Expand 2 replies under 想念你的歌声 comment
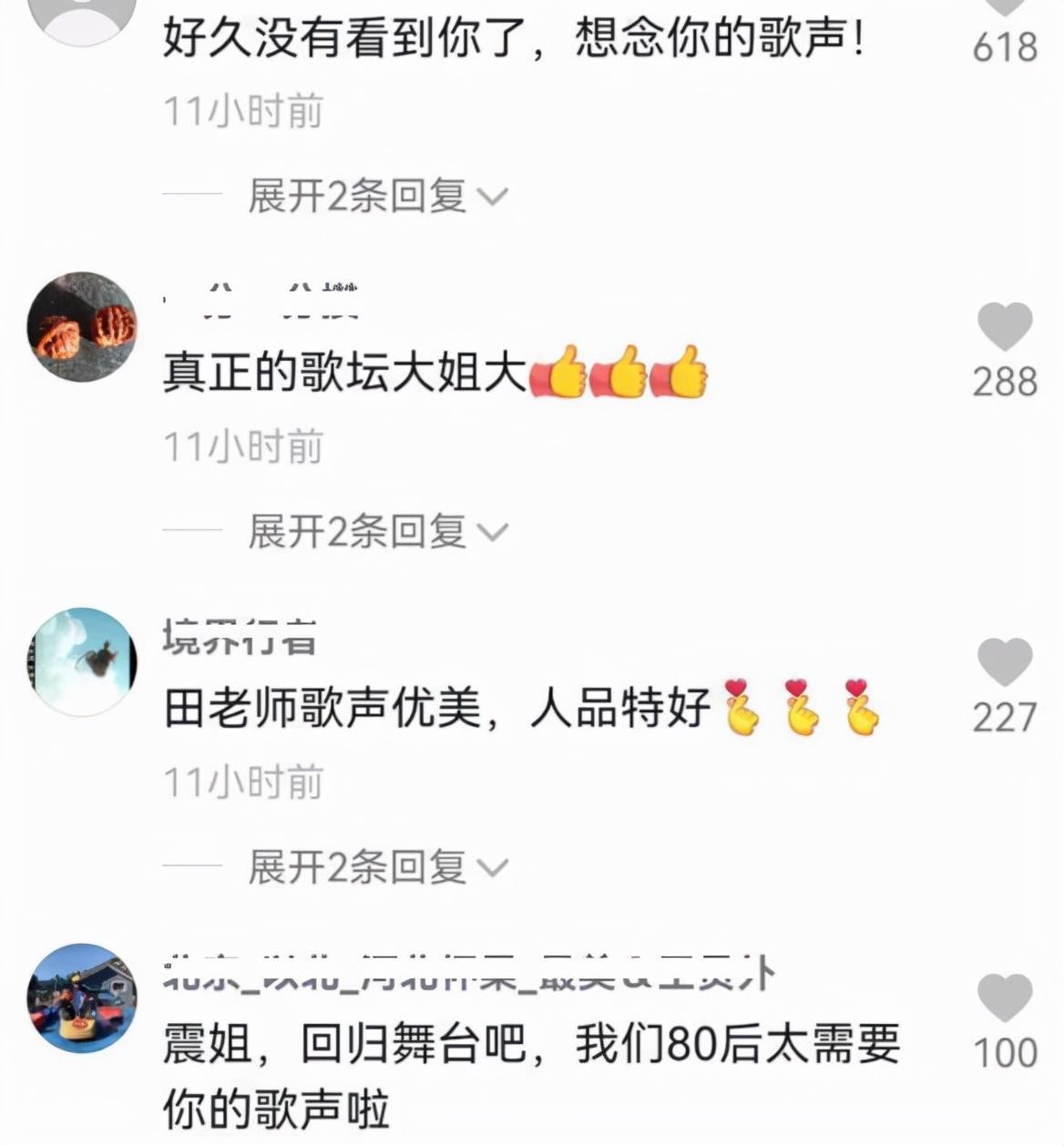 pyautogui.click(x=376, y=196)
